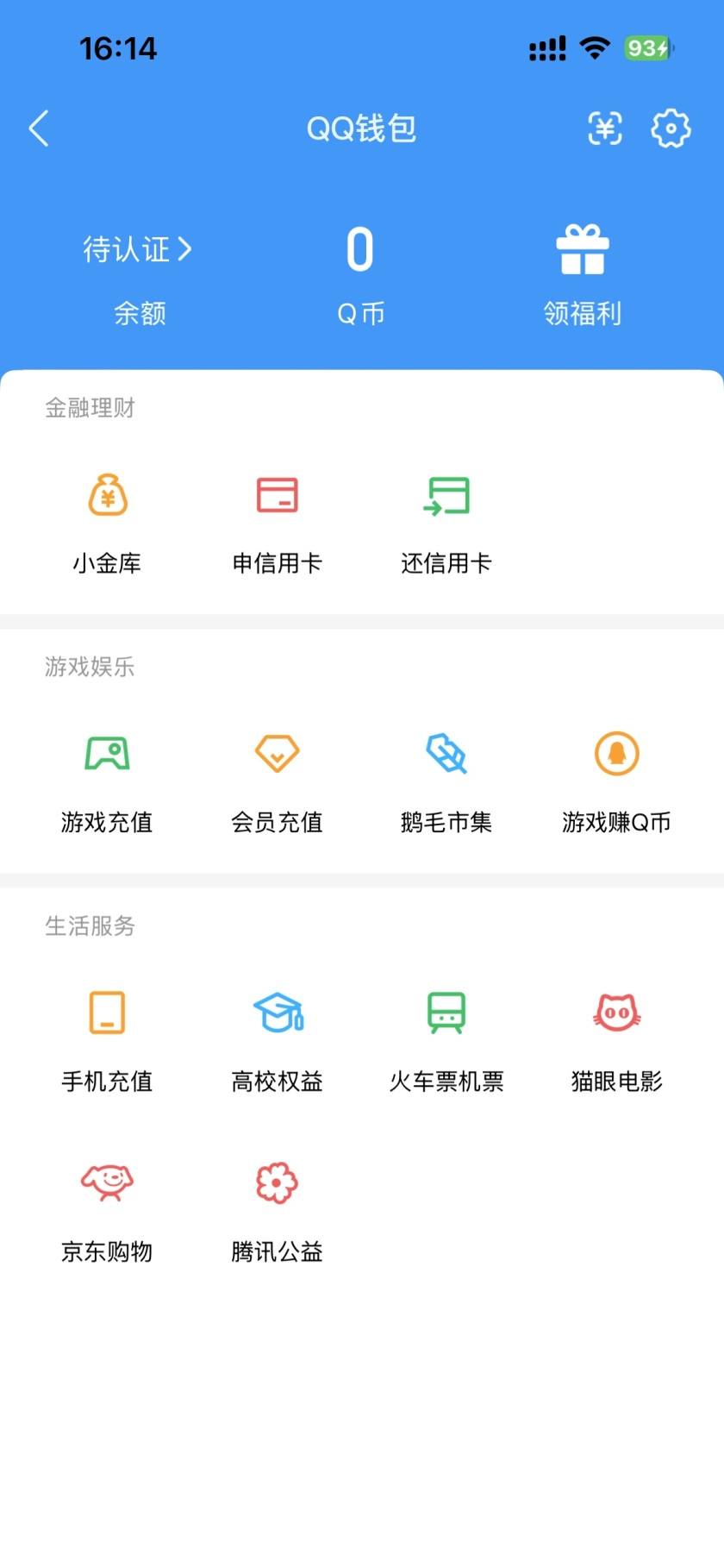This screenshot has height=1568, width=724.
Task: Expand the 待认证 verification status
Action: (x=136, y=249)
